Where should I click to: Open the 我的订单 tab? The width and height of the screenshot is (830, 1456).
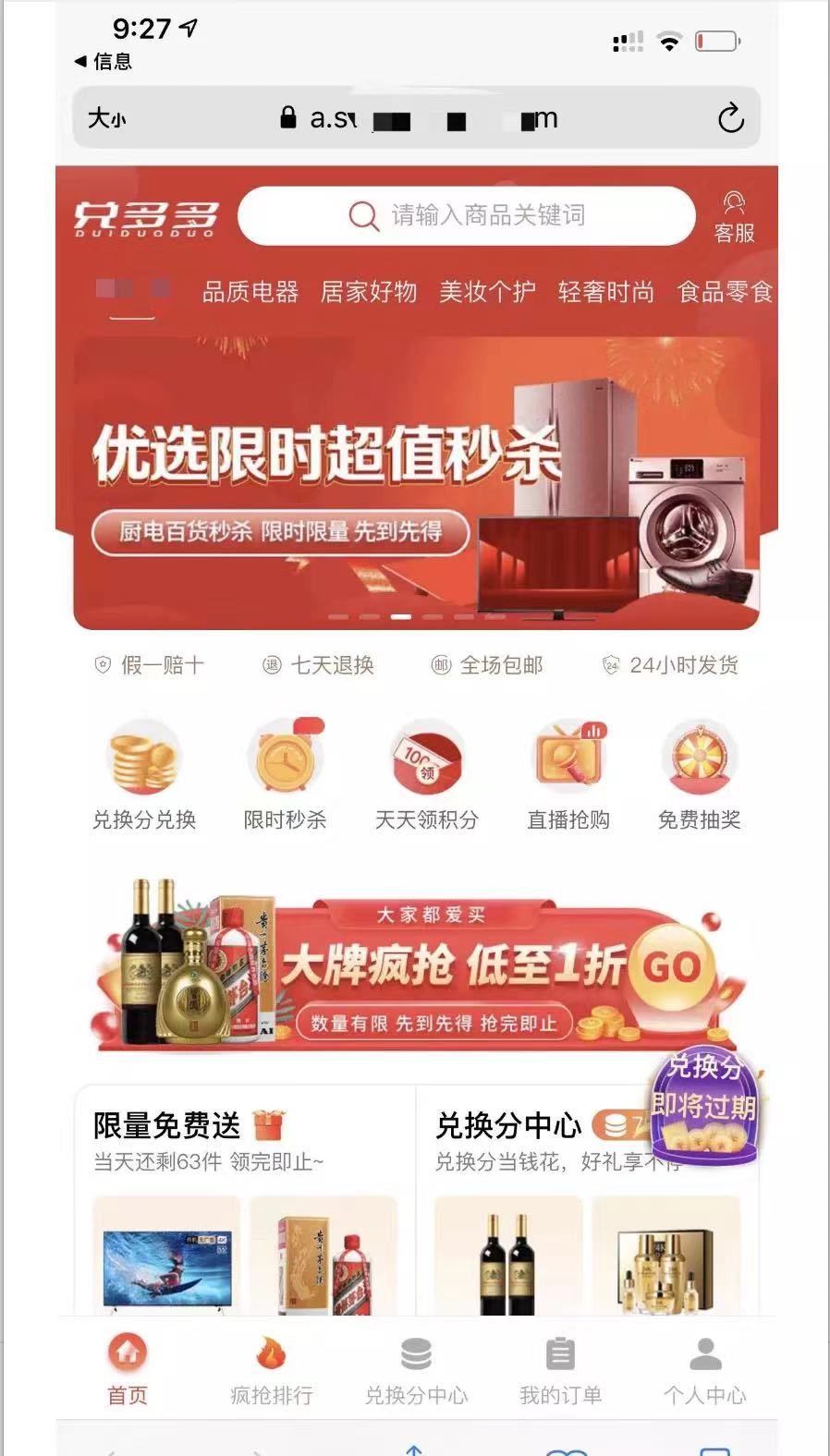pos(560,1371)
